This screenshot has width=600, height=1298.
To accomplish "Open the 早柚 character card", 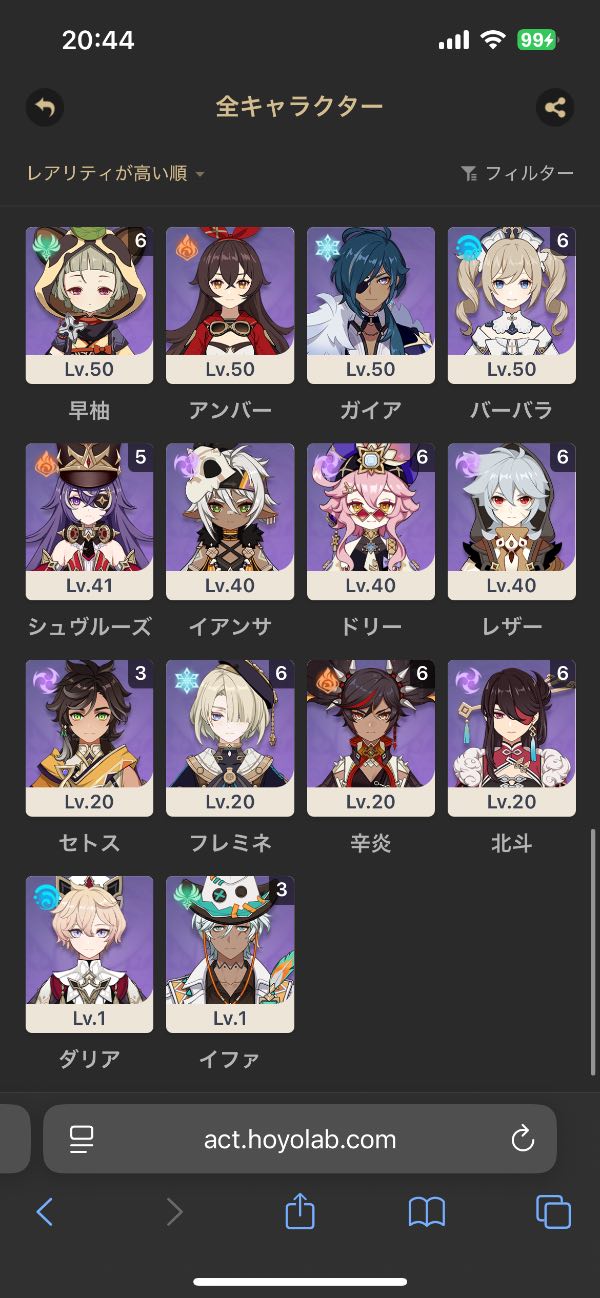I will click(x=89, y=305).
